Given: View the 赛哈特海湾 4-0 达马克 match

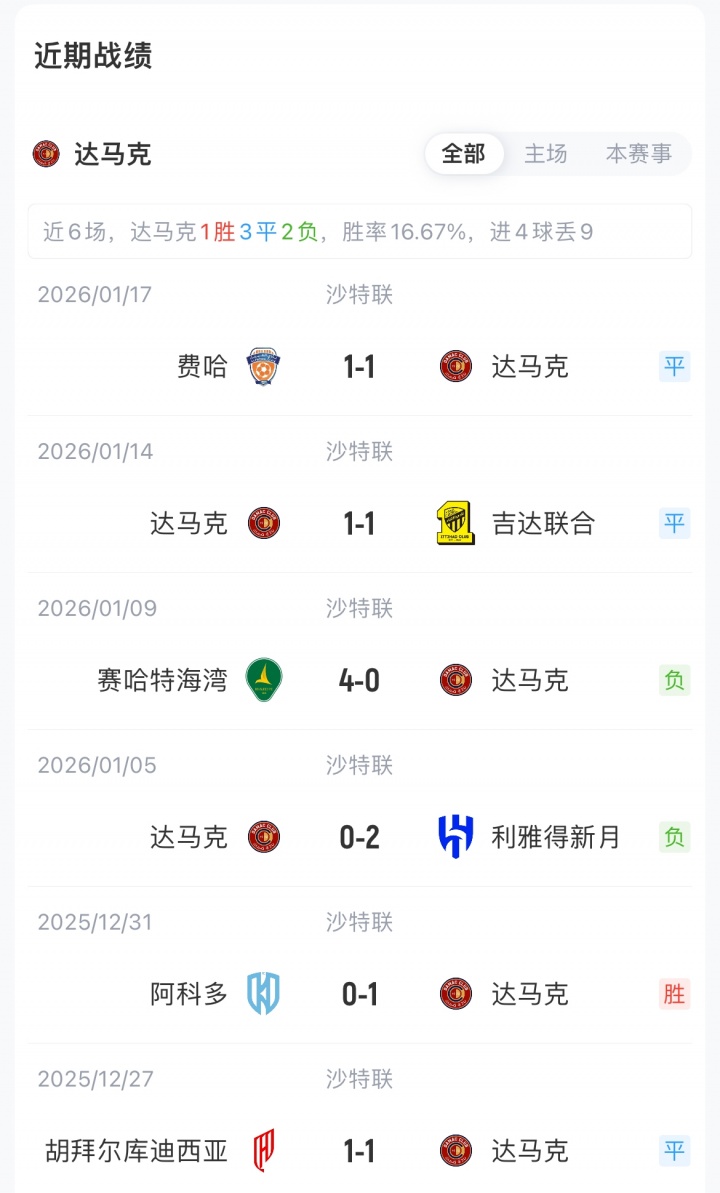Looking at the screenshot, I should (359, 680).
